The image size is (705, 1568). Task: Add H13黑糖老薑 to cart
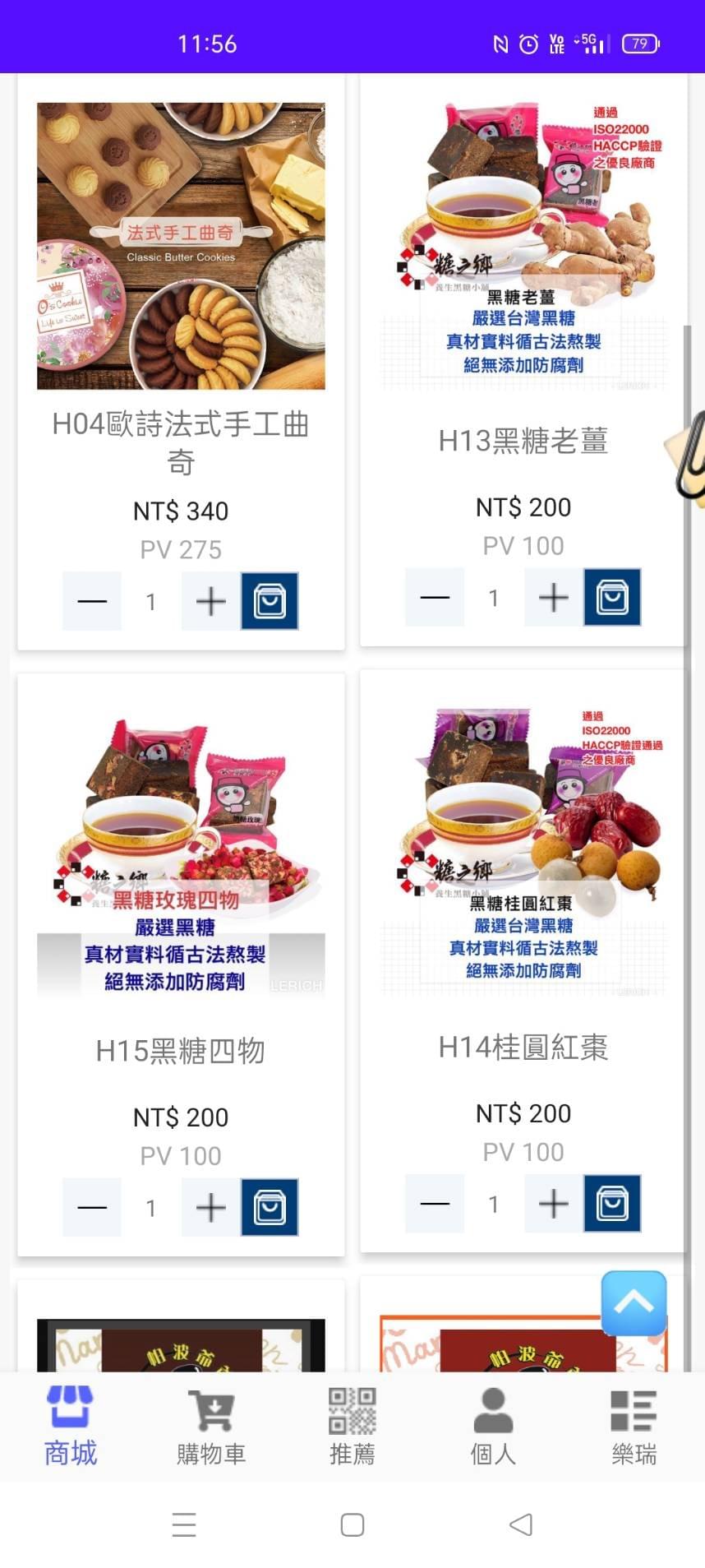point(612,598)
